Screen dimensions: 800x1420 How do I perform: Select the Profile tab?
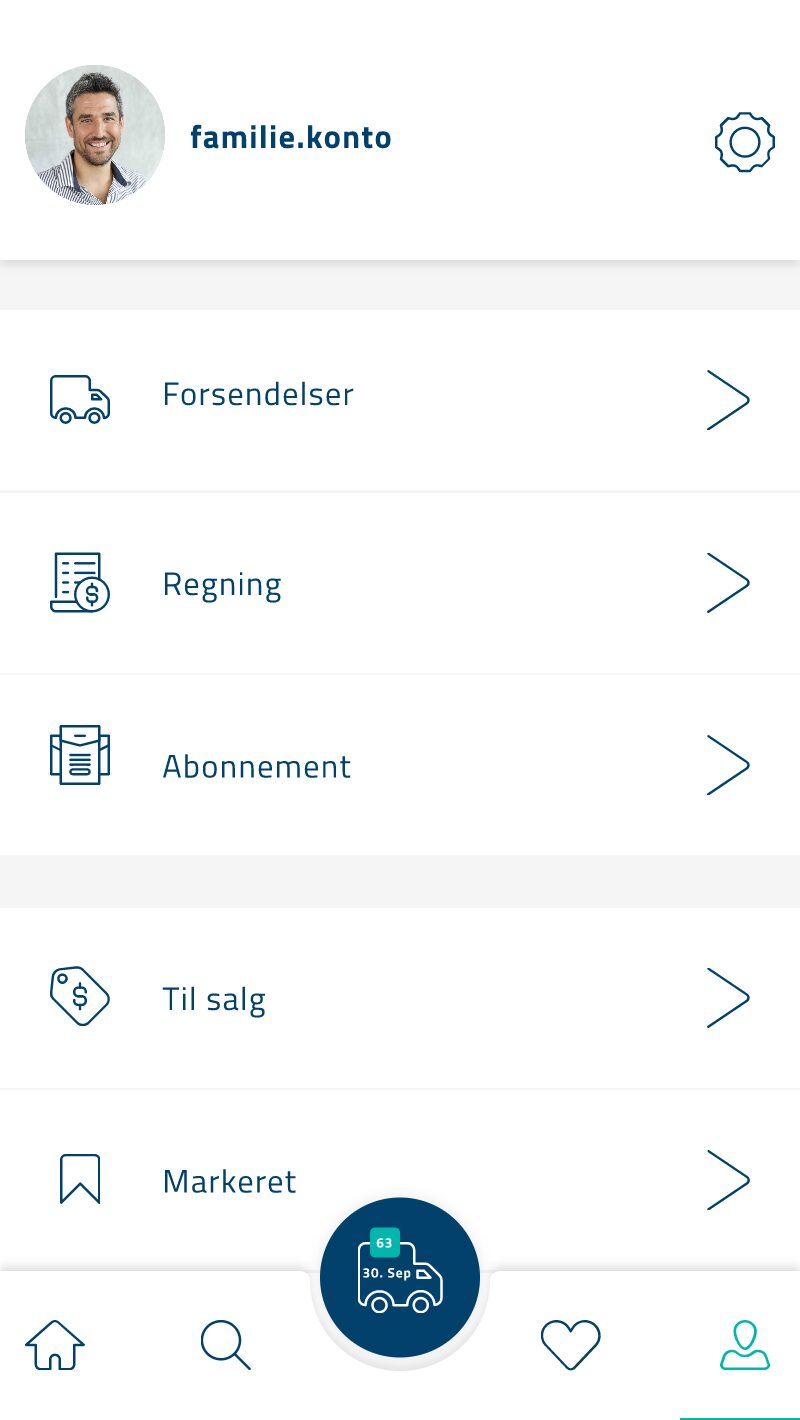(745, 1345)
